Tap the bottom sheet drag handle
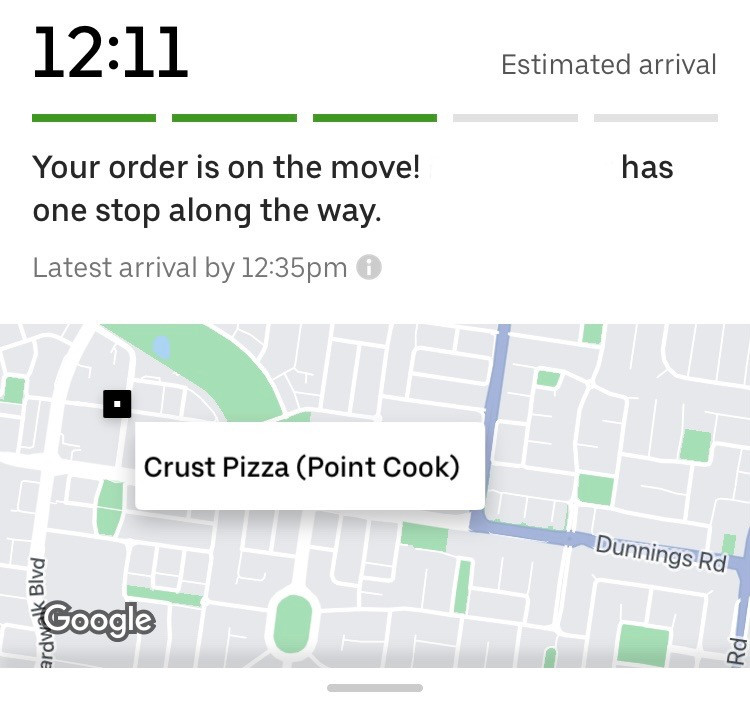The height and width of the screenshot is (707, 750). [374, 688]
